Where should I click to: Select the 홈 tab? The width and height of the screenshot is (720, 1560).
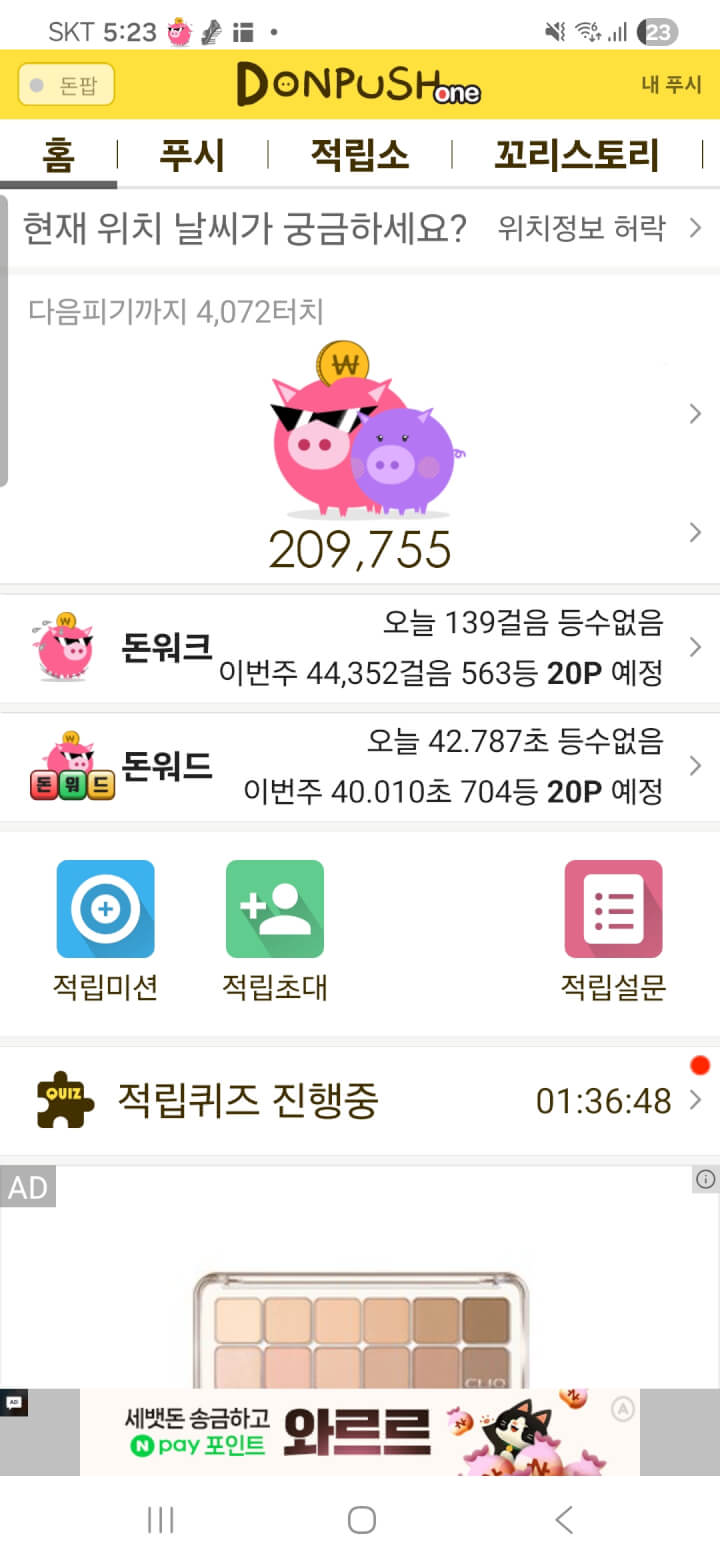pos(58,155)
